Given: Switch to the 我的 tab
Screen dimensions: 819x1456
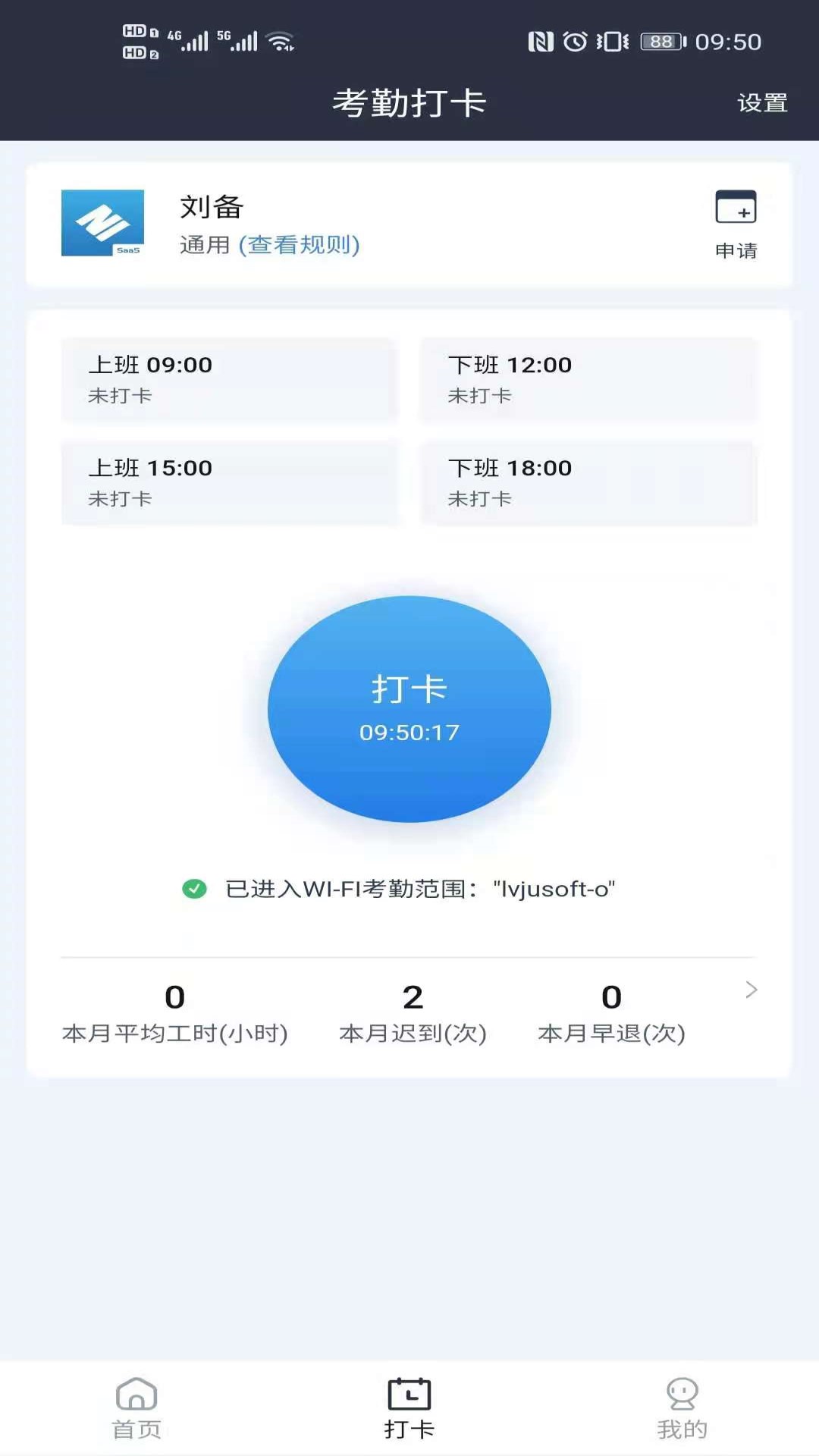Looking at the screenshot, I should tap(682, 1407).
